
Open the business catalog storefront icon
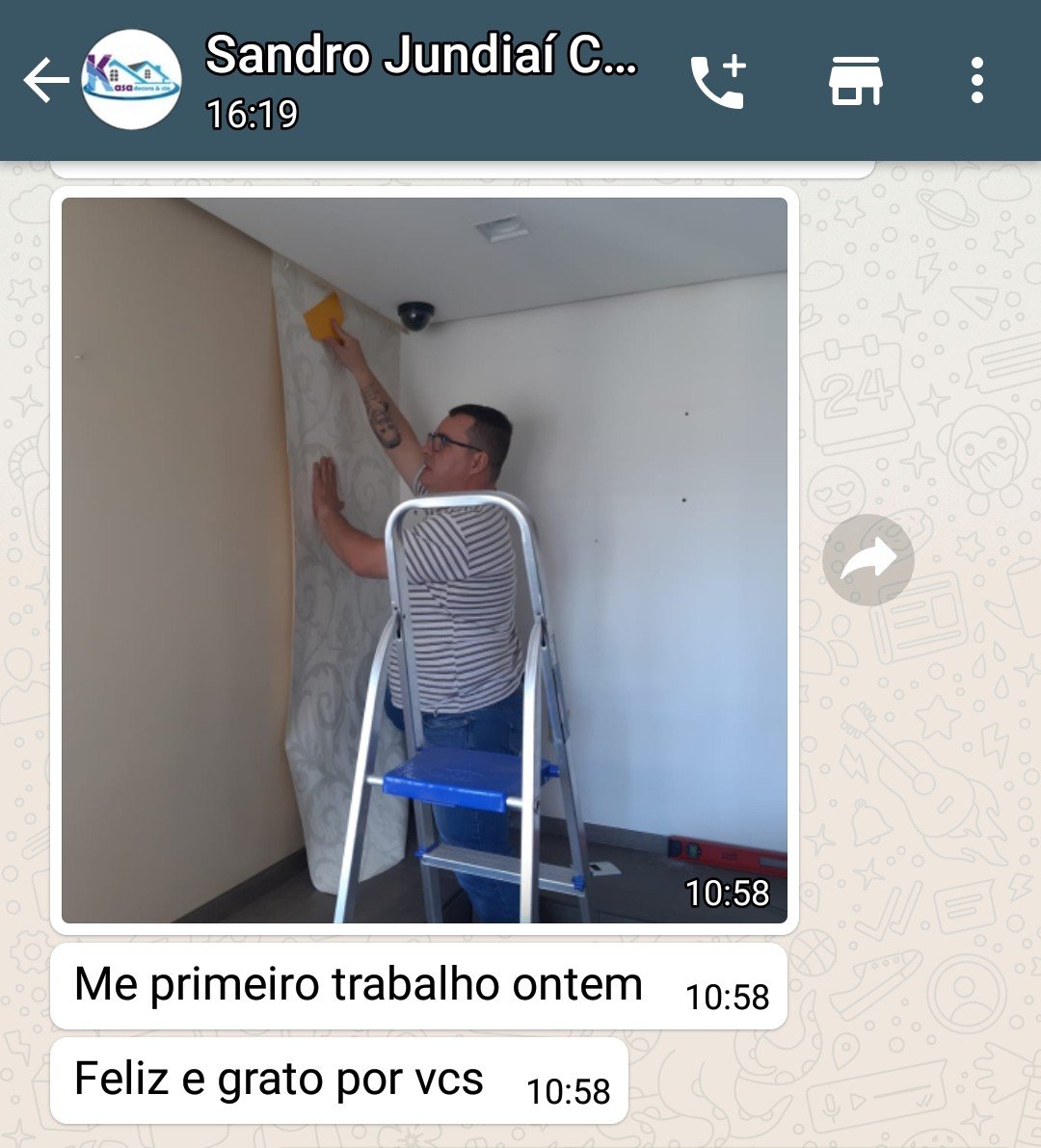pos(856,81)
